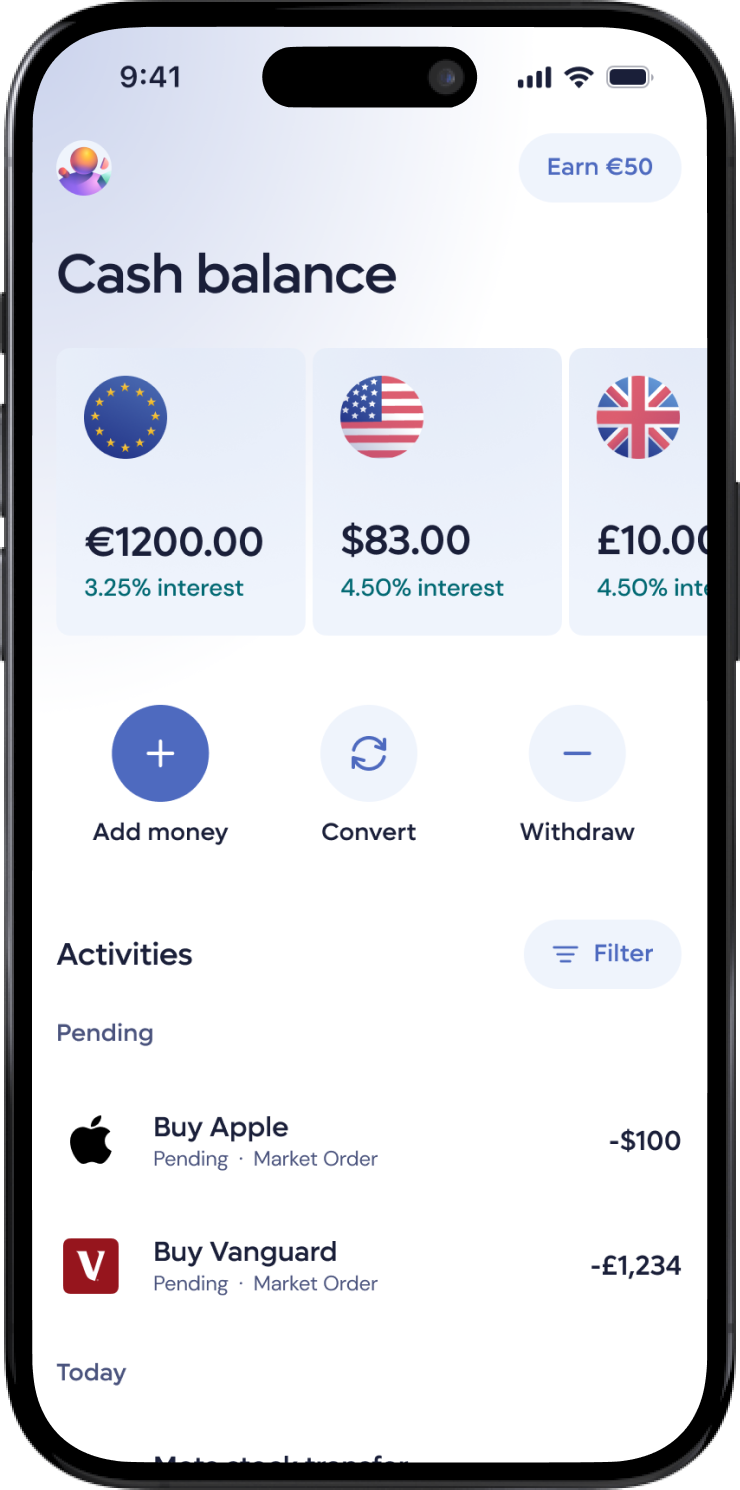Image resolution: width=740 pixels, height=1490 pixels.
Task: Open the profile avatar
Action: (x=84, y=168)
